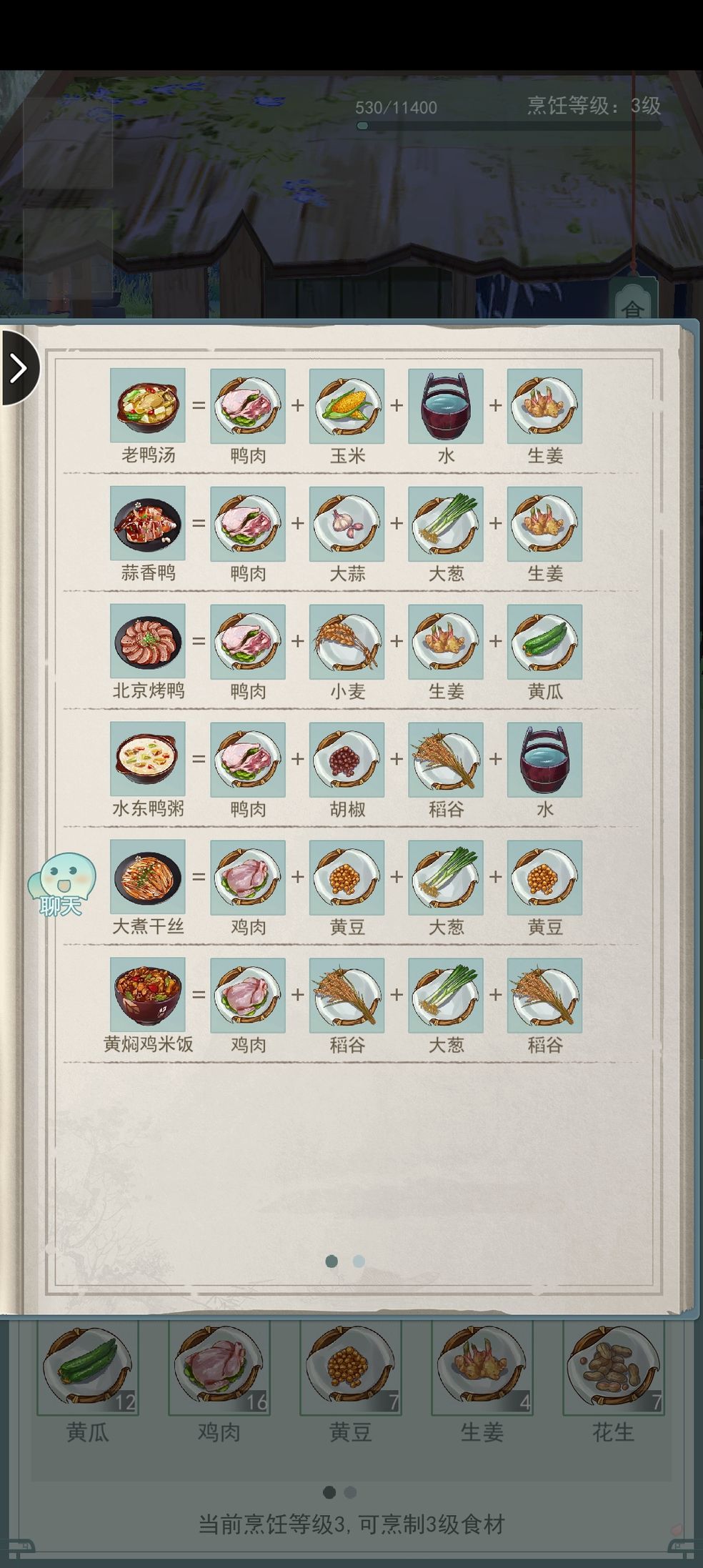Choose the 黄豆 ingredient in inventory
This screenshot has height=1568, width=703.
(350, 1368)
